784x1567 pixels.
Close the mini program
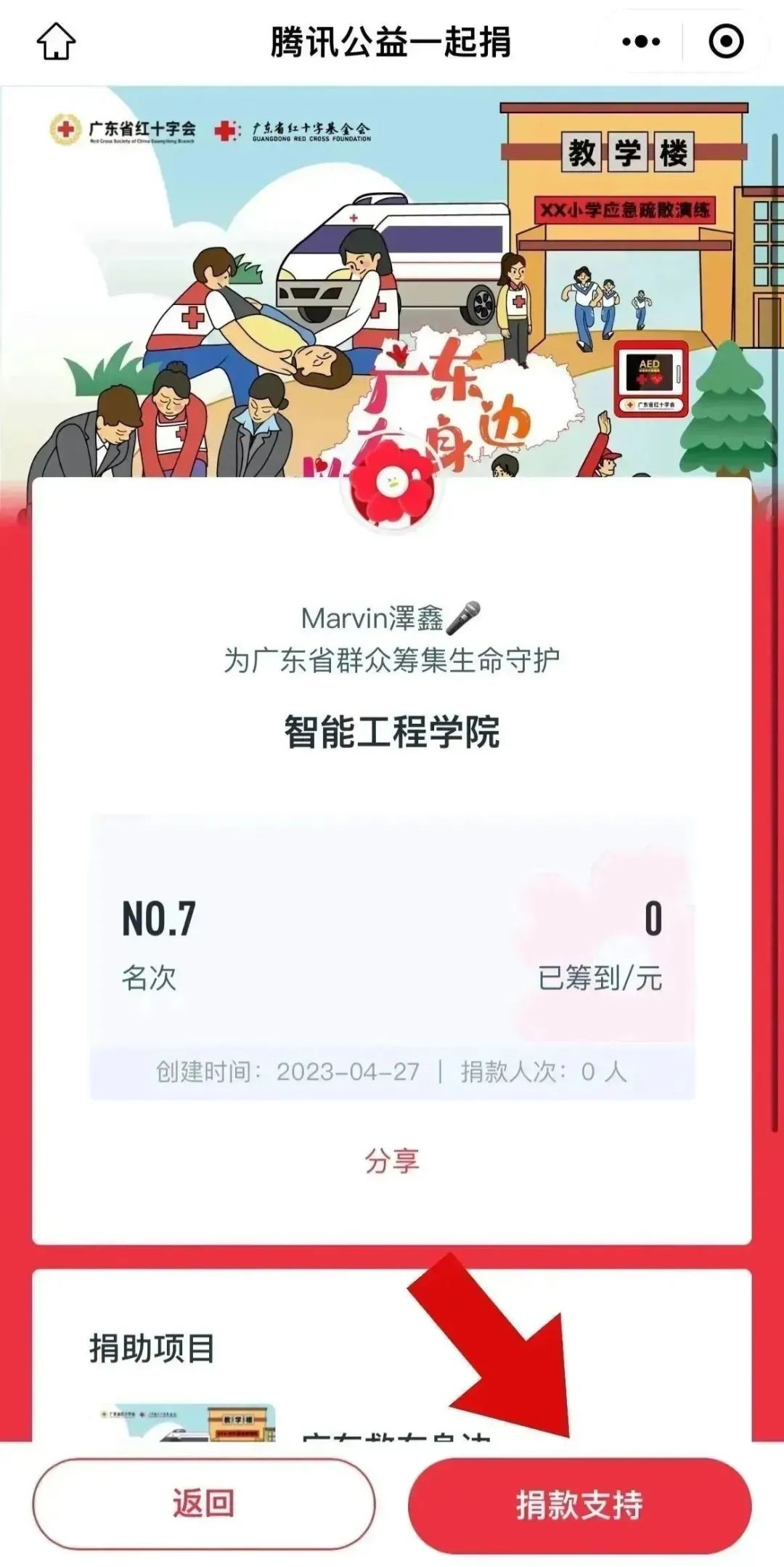pyautogui.click(x=725, y=41)
